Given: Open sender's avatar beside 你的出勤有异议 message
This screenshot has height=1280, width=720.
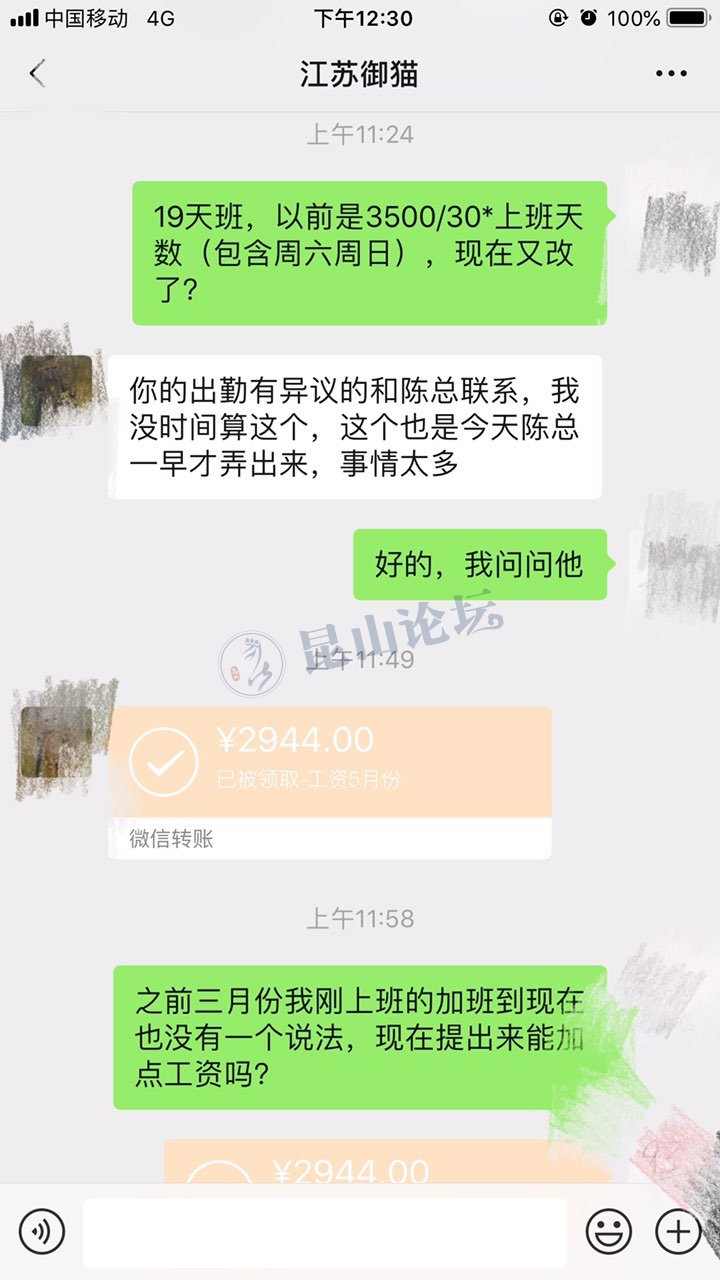Looking at the screenshot, I should [x=56, y=392].
